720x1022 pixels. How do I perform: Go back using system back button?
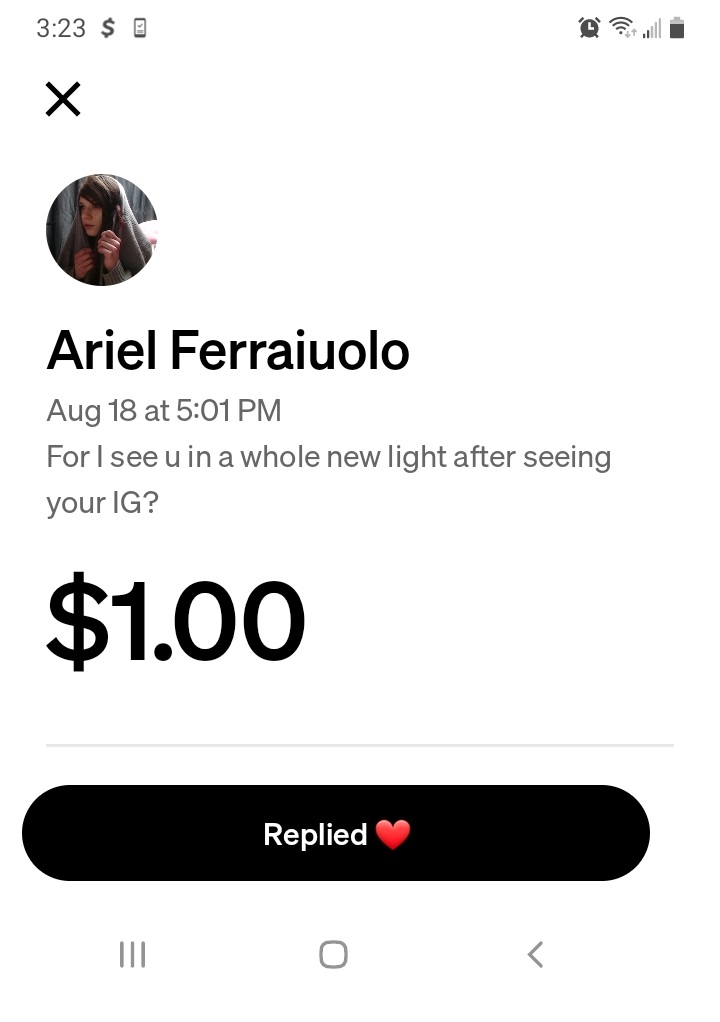point(535,954)
